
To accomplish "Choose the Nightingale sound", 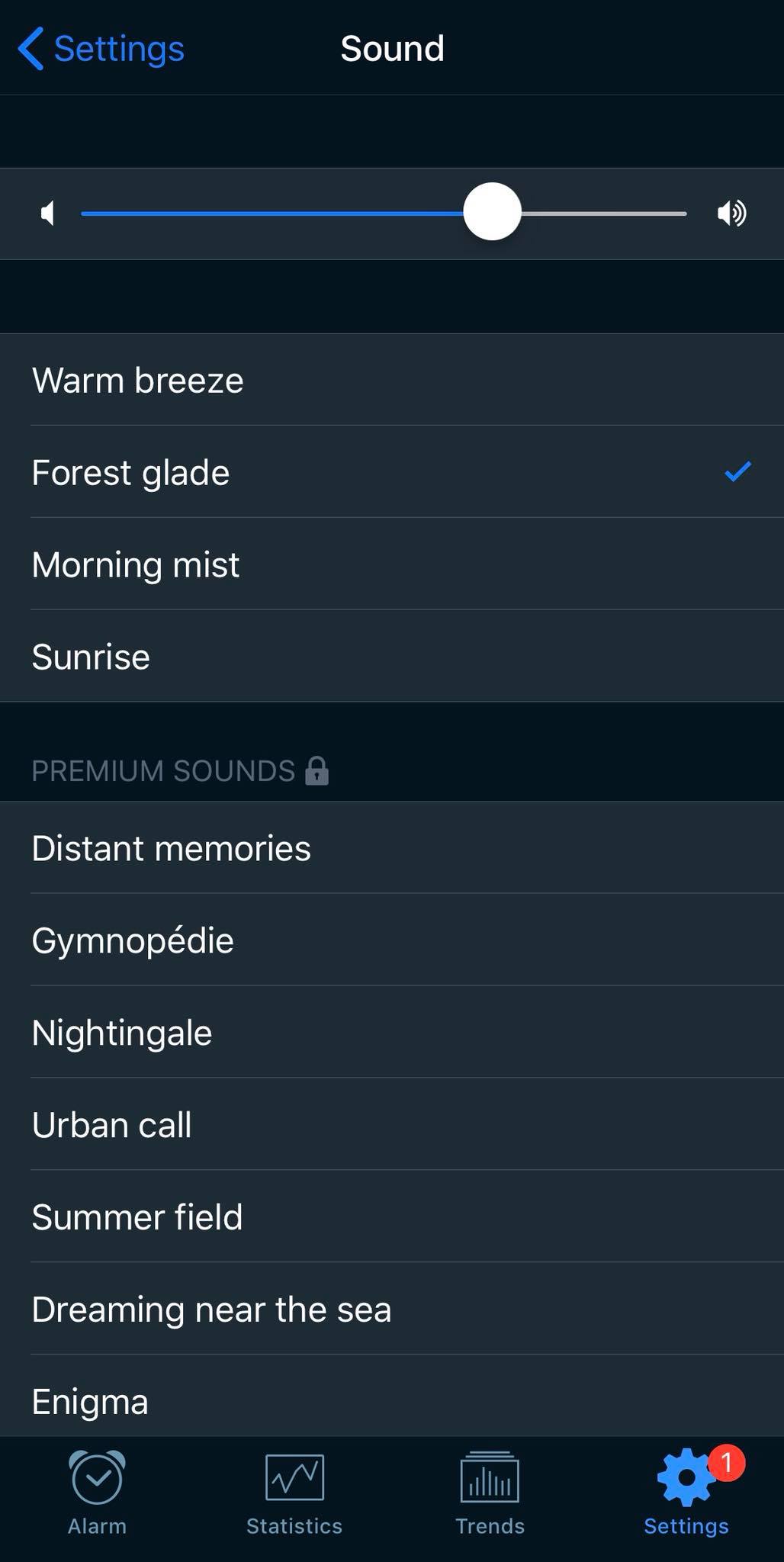I will click(x=392, y=1033).
